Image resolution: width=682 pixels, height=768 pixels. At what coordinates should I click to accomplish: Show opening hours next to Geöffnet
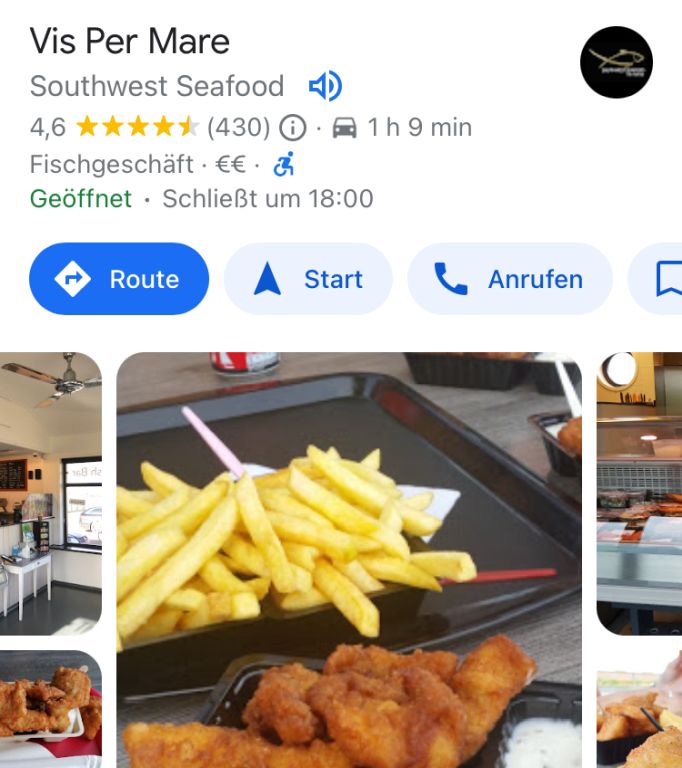[x=267, y=199]
